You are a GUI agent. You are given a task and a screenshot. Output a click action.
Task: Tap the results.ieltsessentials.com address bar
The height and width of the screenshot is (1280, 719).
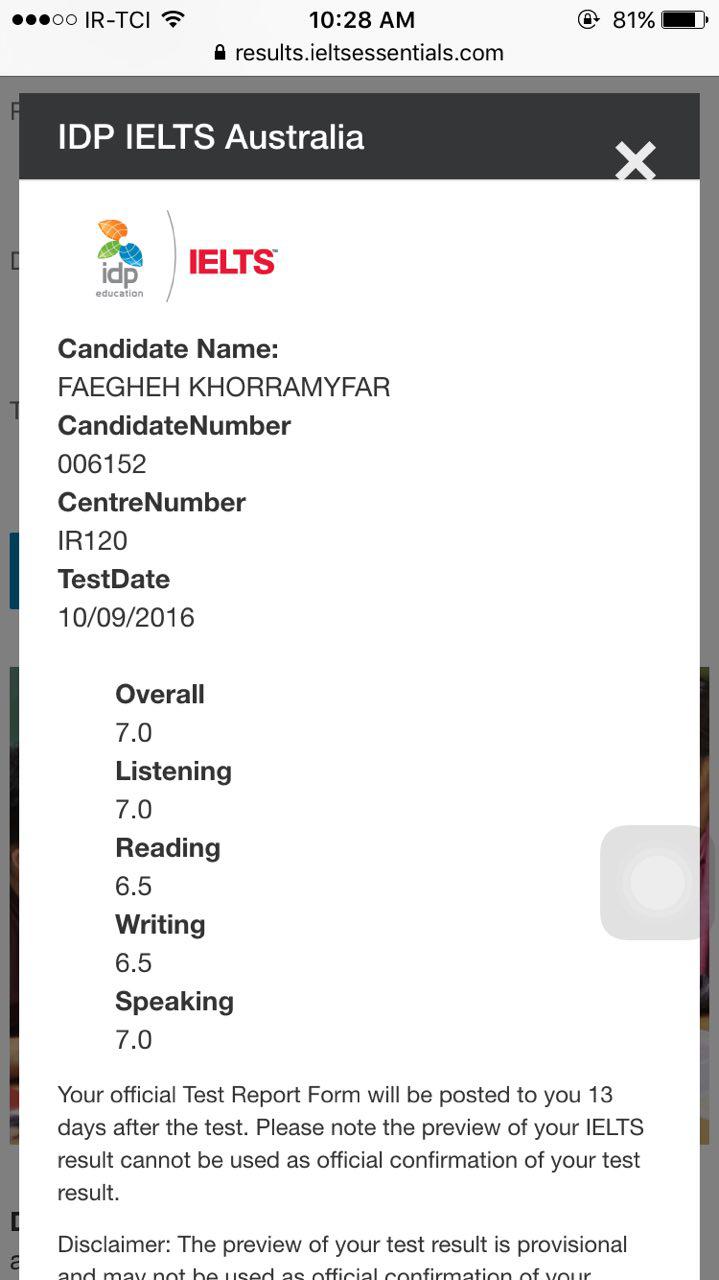pos(359,53)
